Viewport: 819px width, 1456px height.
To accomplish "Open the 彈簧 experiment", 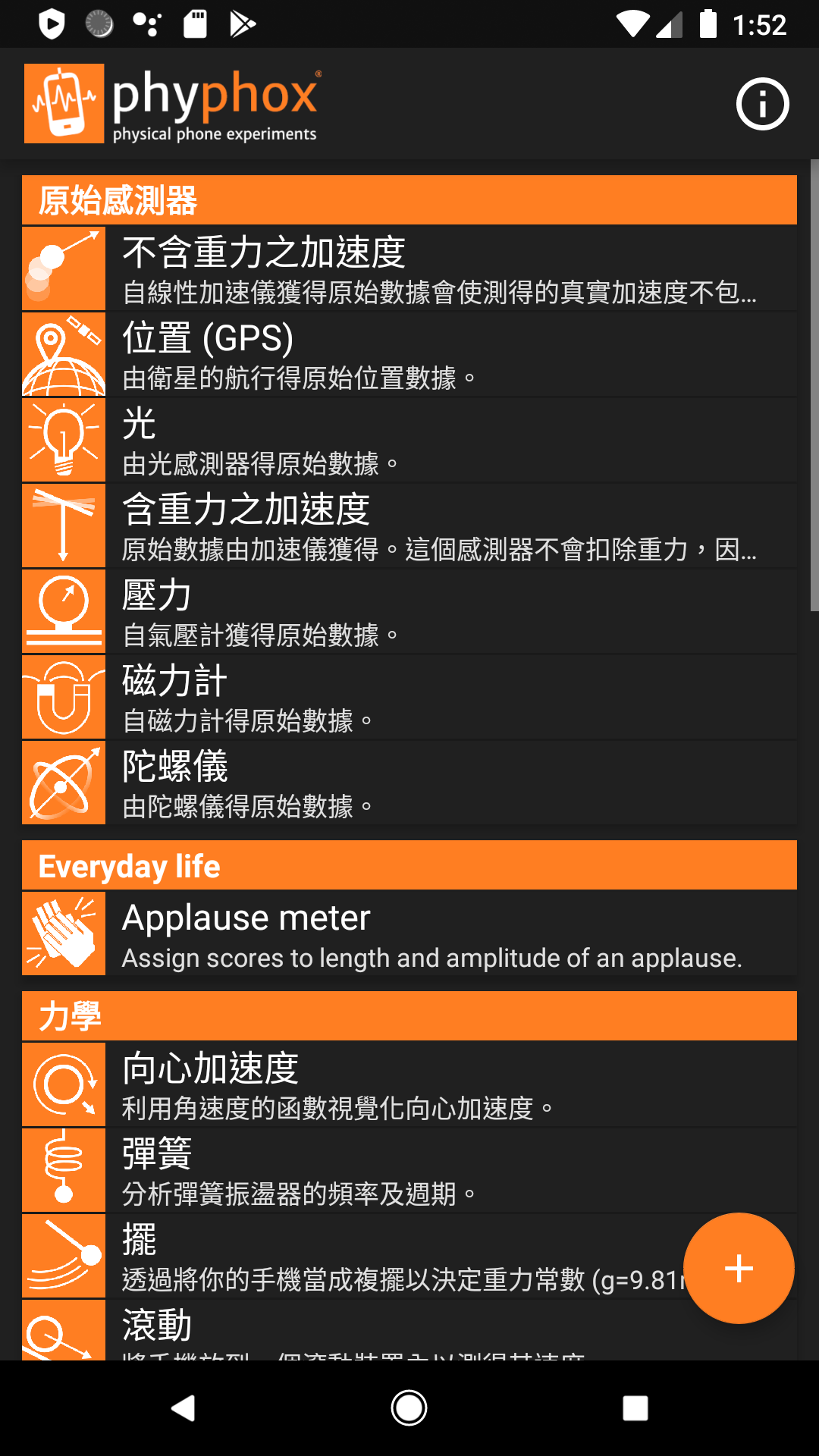I will tap(409, 1170).
